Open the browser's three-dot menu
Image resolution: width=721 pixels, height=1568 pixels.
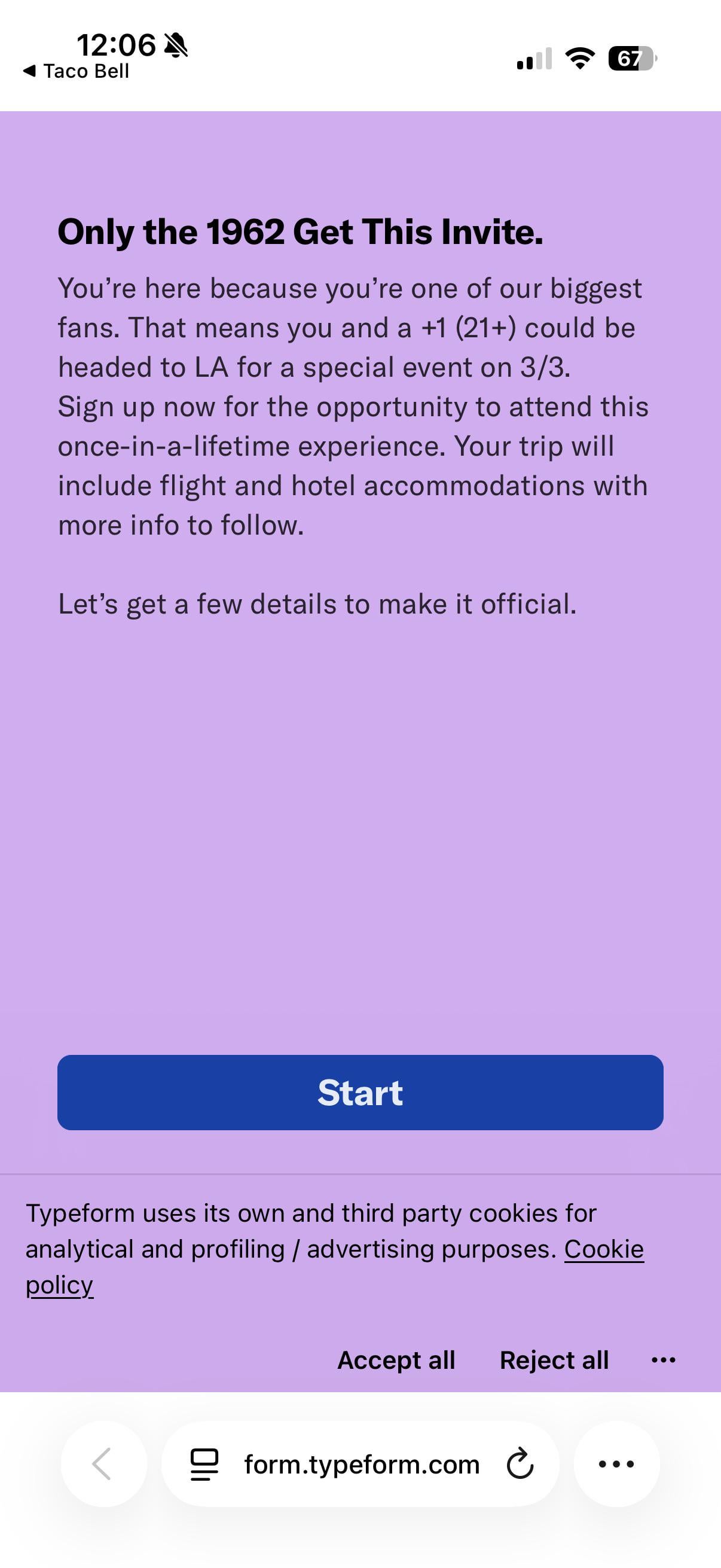tap(616, 1464)
